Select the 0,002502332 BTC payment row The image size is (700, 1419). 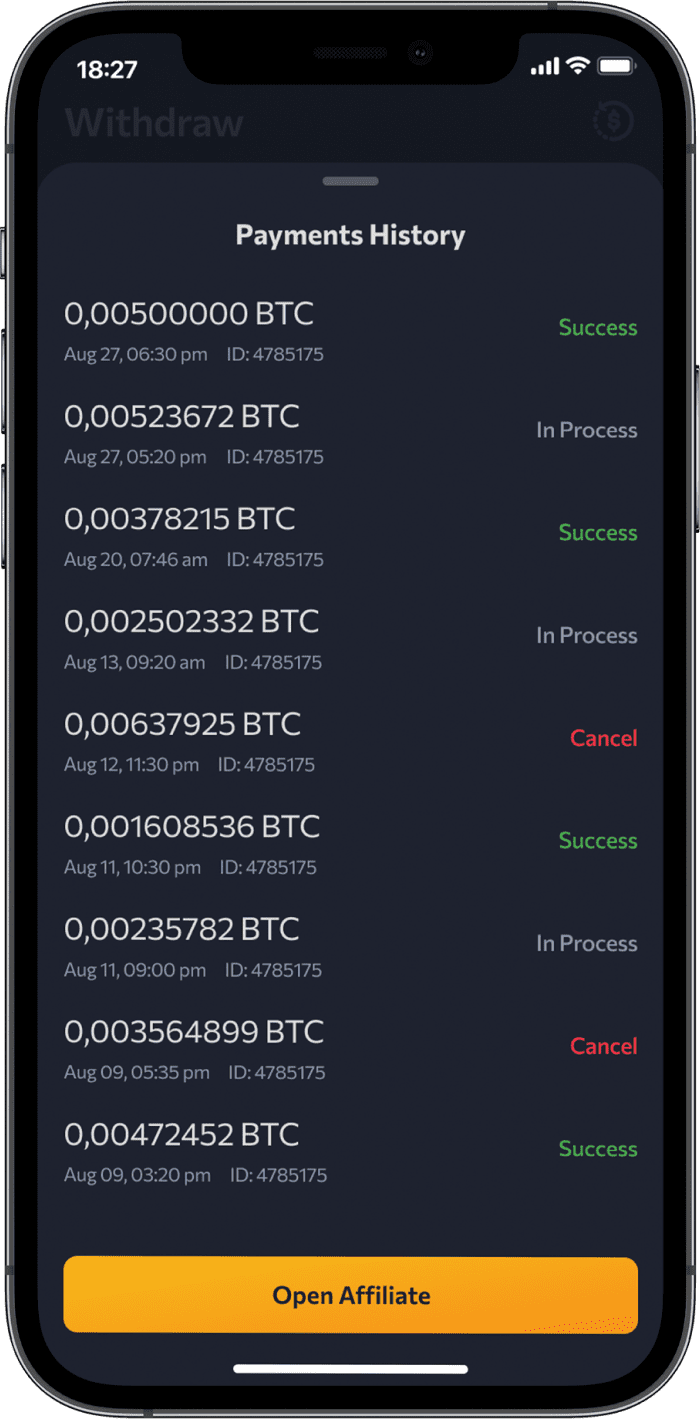point(350,636)
